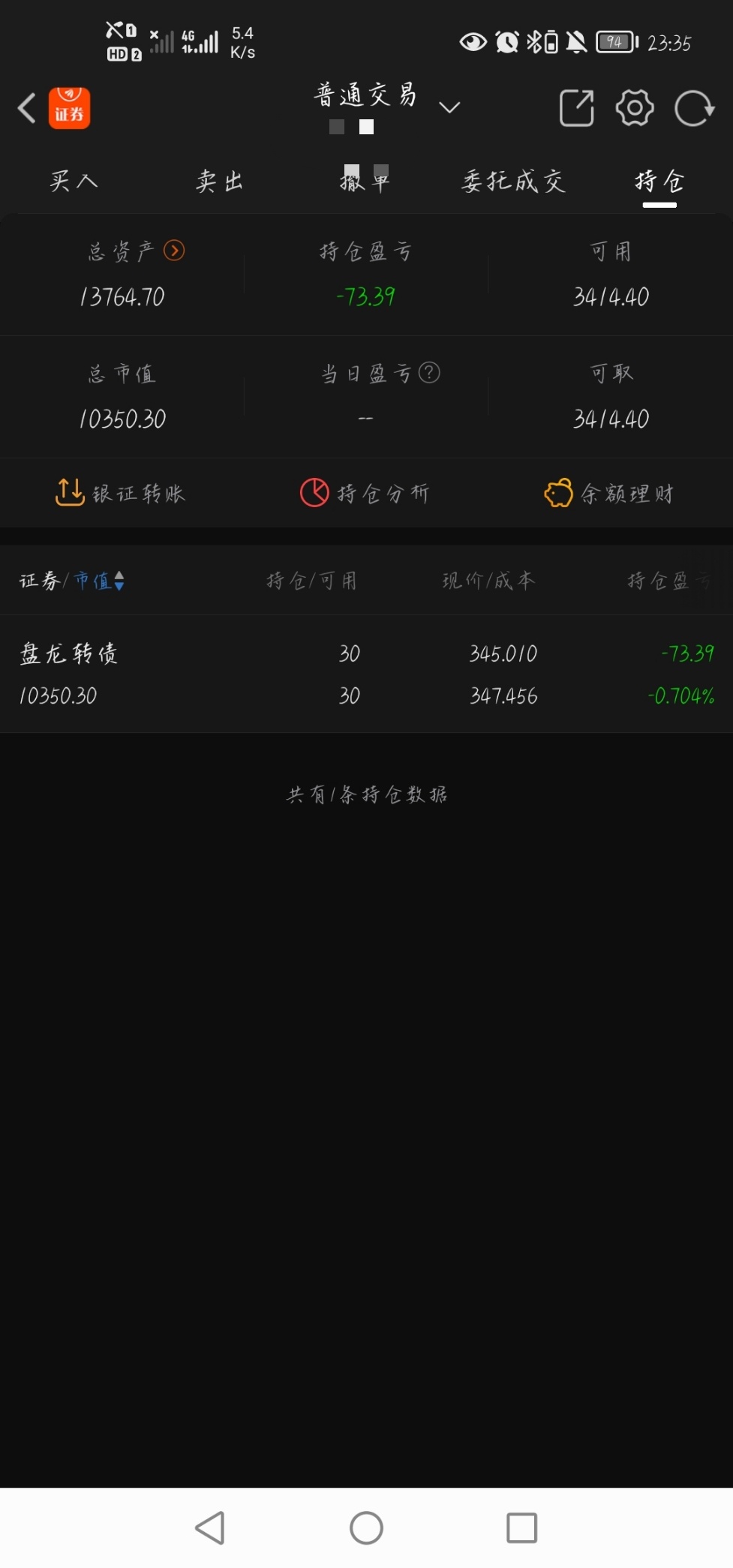Image resolution: width=733 pixels, height=1568 pixels.
Task: Refresh the holdings data
Action: pos(694,108)
